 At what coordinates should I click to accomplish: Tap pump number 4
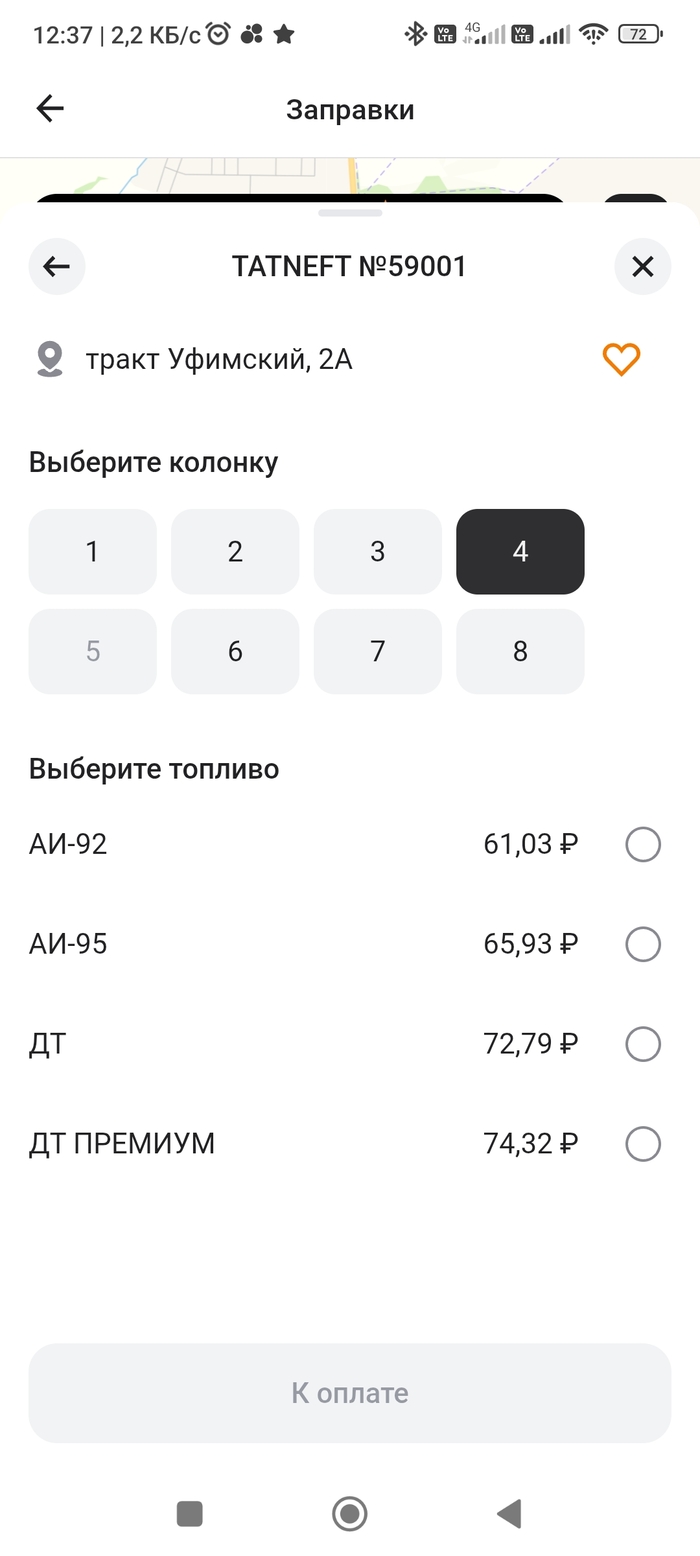(x=520, y=552)
